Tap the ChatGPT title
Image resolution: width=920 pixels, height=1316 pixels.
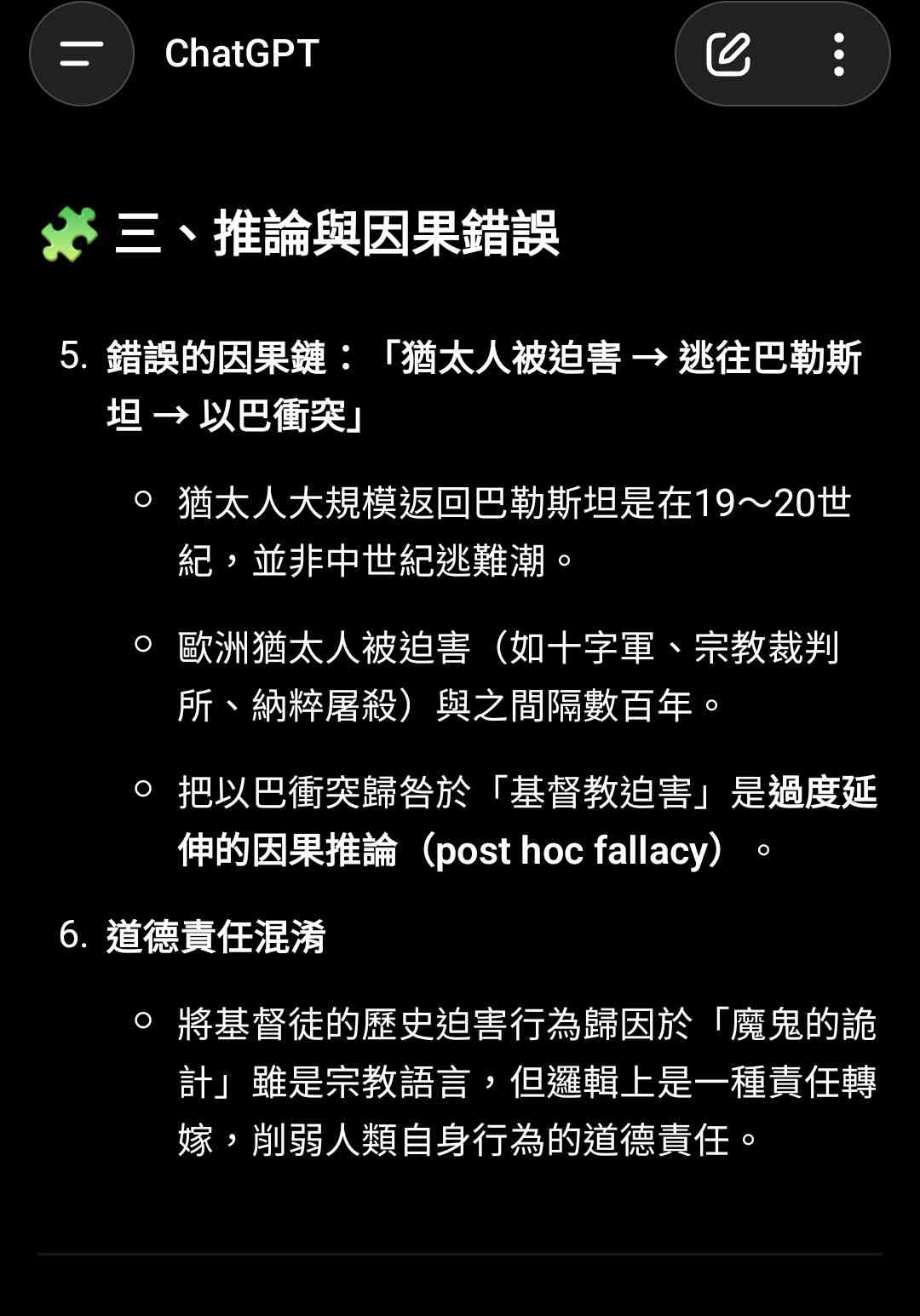tap(242, 54)
